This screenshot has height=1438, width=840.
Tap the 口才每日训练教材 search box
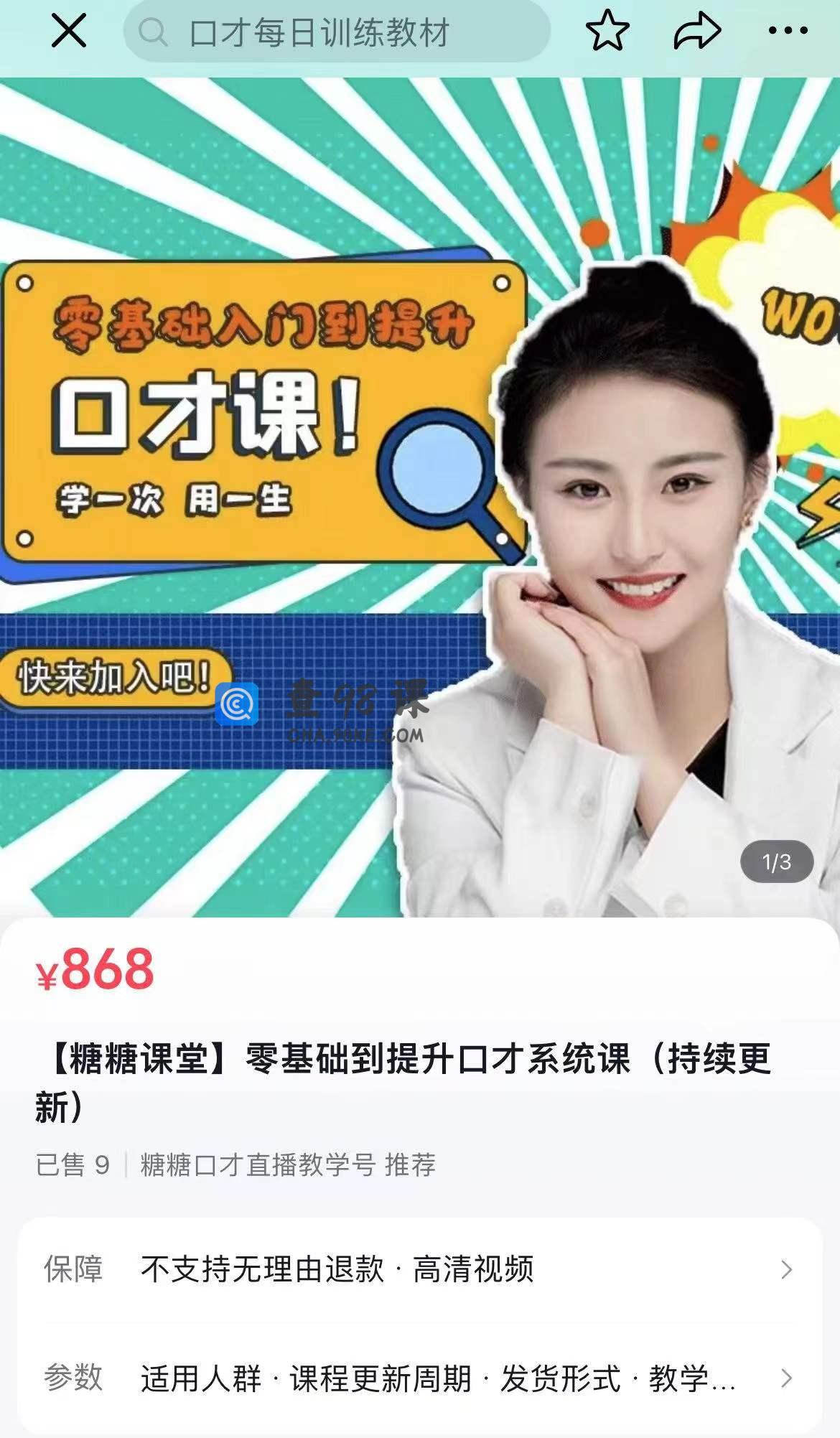(337, 32)
